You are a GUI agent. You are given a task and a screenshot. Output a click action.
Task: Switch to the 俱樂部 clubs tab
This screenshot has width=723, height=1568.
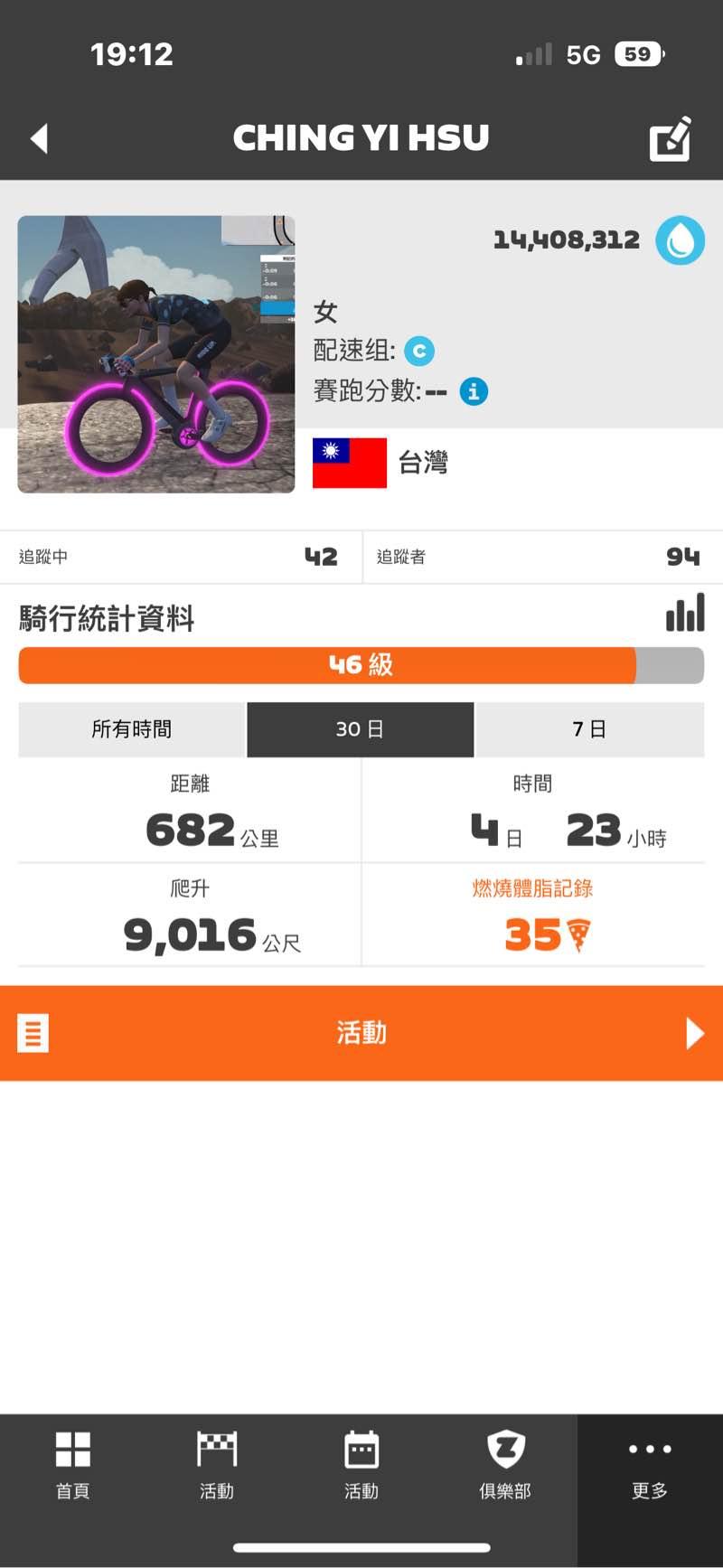(x=505, y=1466)
